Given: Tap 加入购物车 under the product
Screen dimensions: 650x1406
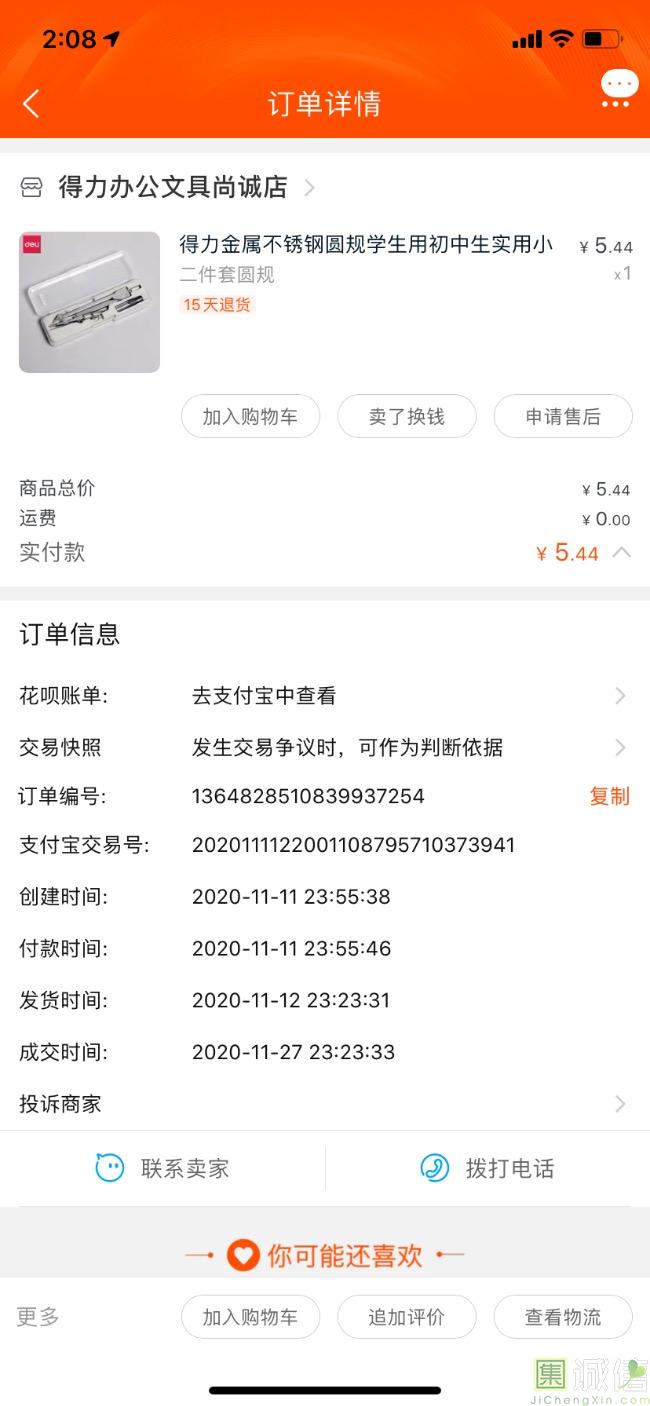Looking at the screenshot, I should click(x=250, y=417).
